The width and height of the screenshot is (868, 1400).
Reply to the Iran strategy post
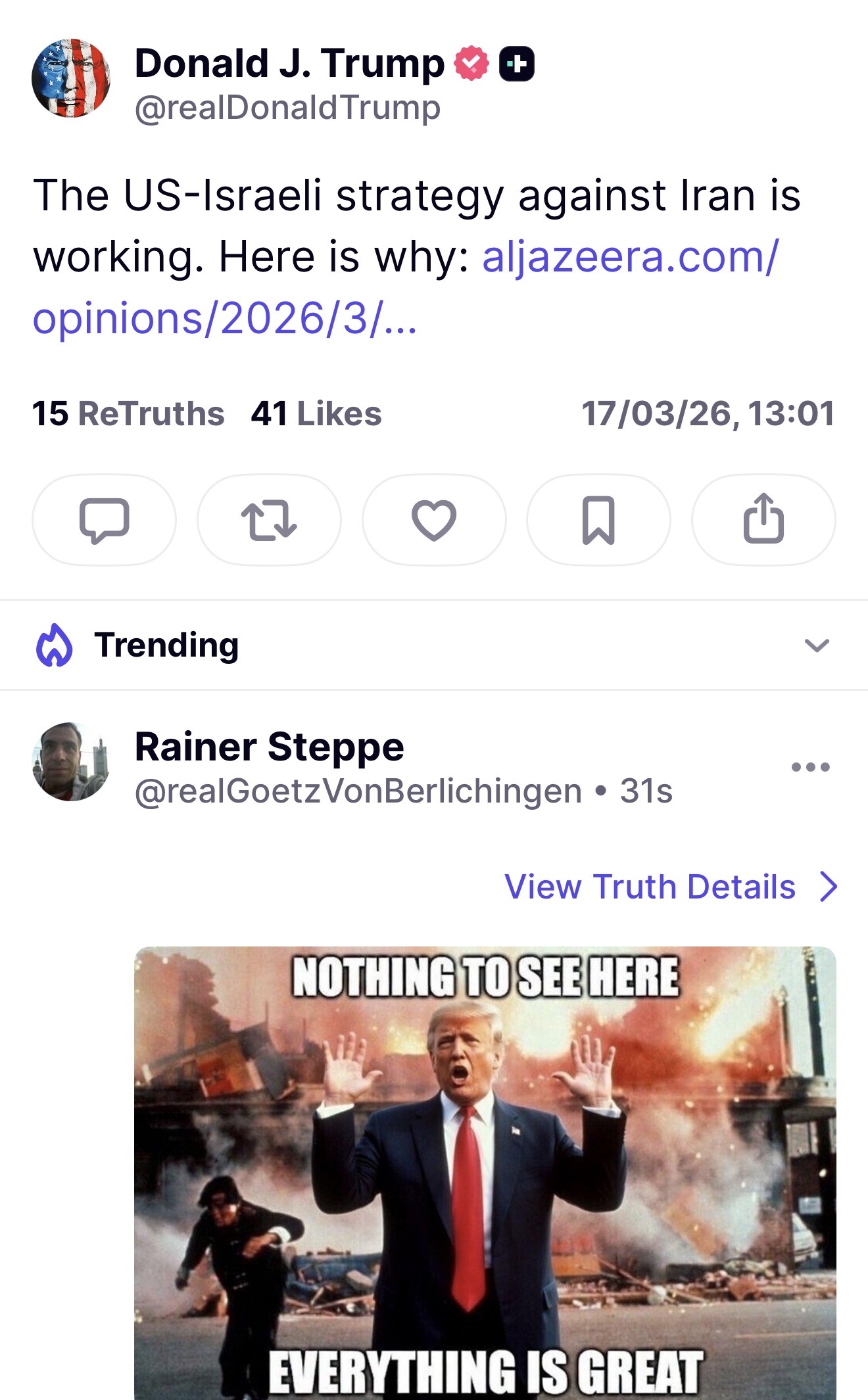point(104,520)
